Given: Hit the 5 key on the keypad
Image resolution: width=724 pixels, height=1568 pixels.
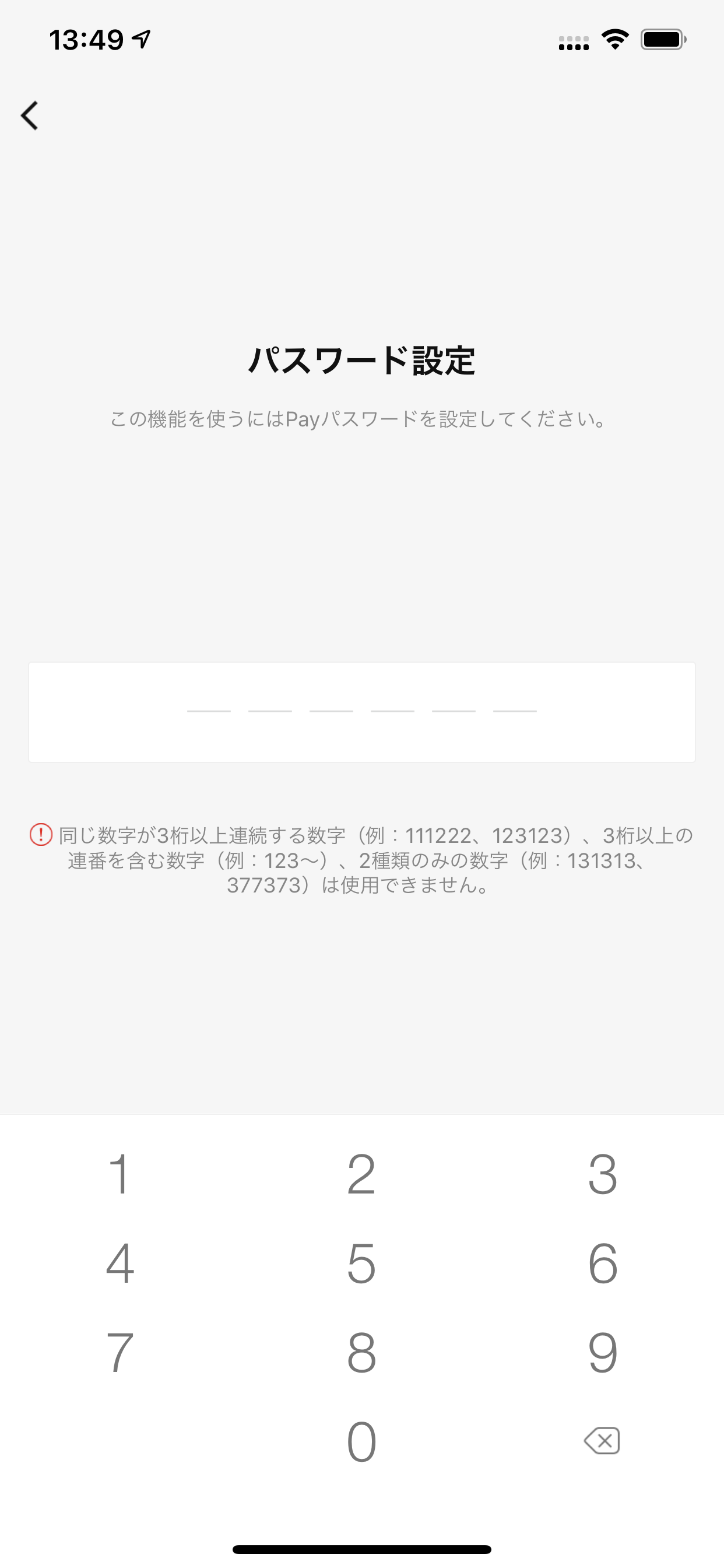Looking at the screenshot, I should [361, 1263].
